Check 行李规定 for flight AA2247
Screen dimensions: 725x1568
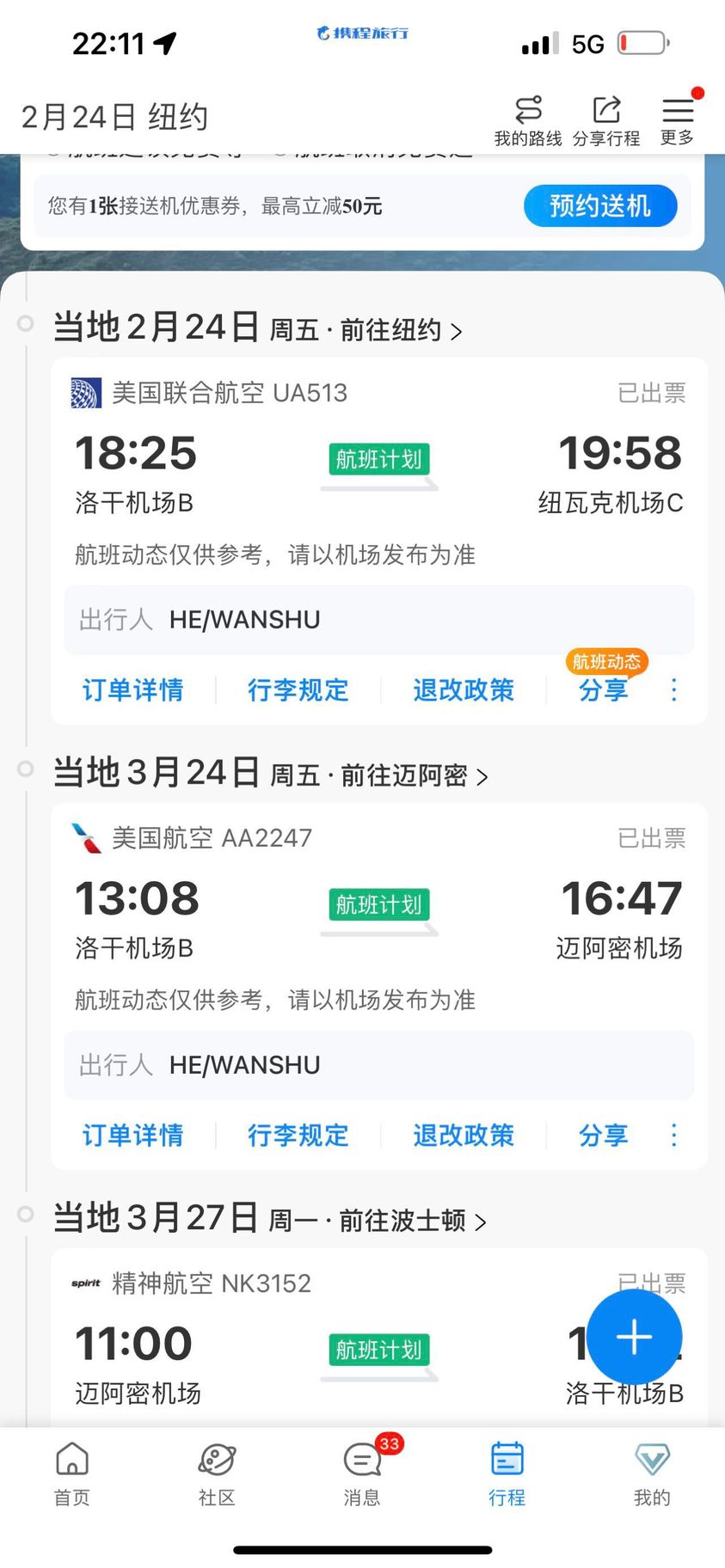click(x=298, y=1135)
